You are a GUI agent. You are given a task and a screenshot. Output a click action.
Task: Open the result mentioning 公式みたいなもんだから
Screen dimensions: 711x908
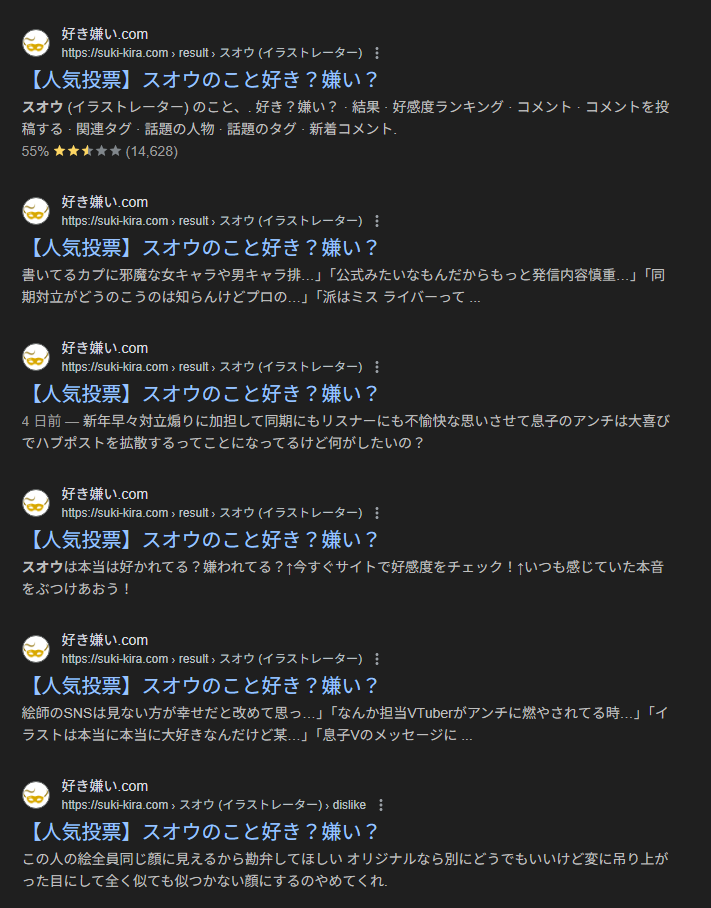(200, 248)
